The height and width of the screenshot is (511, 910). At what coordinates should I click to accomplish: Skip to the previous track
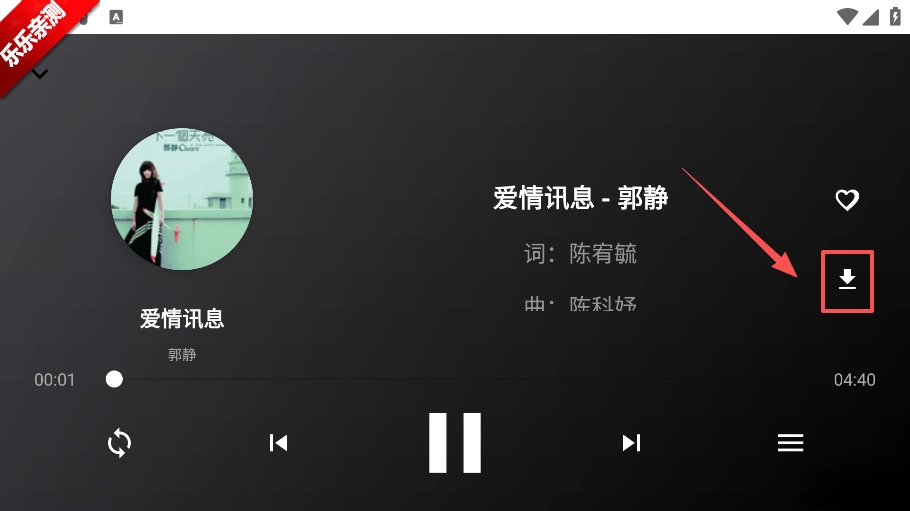279,443
